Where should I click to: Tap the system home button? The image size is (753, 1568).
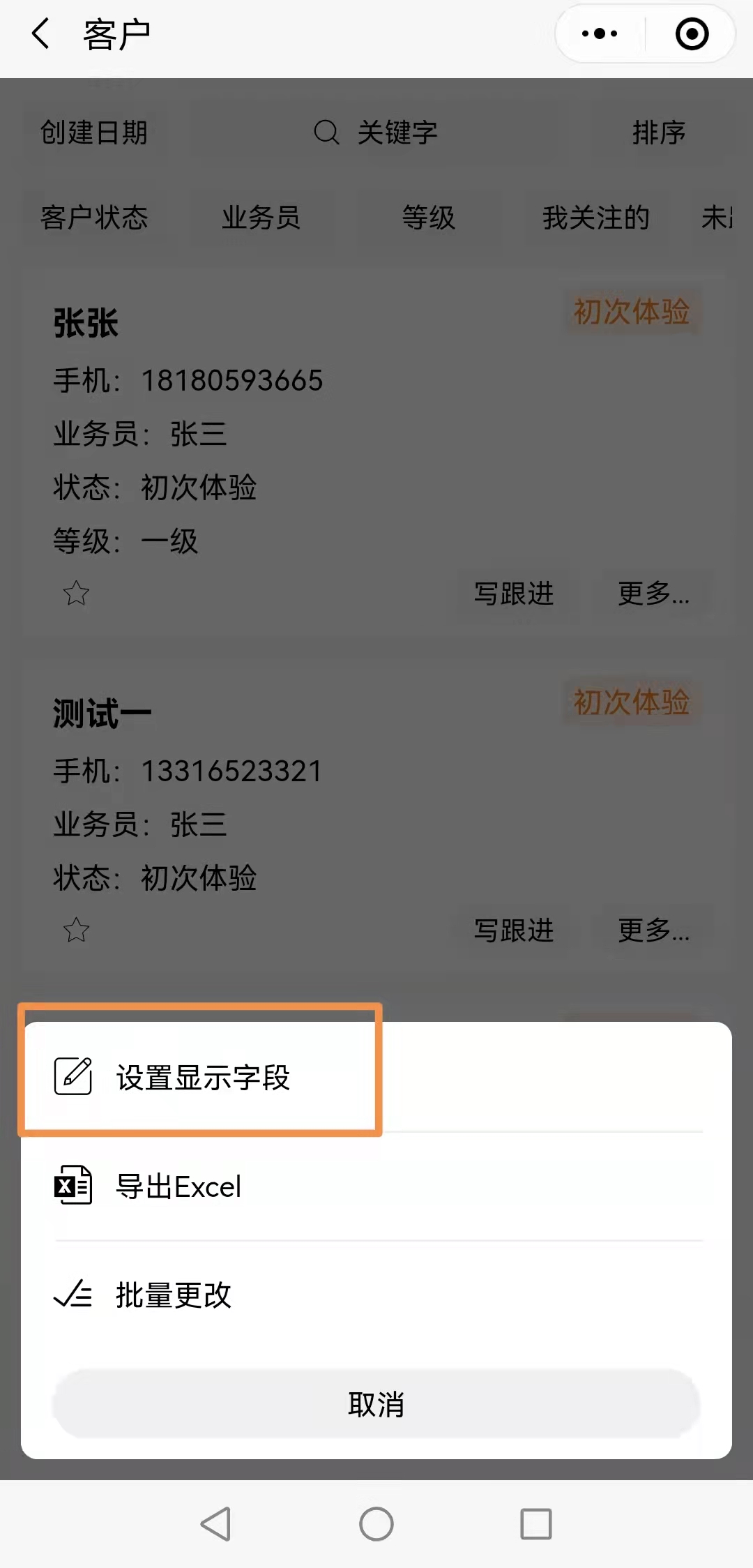(x=376, y=1523)
